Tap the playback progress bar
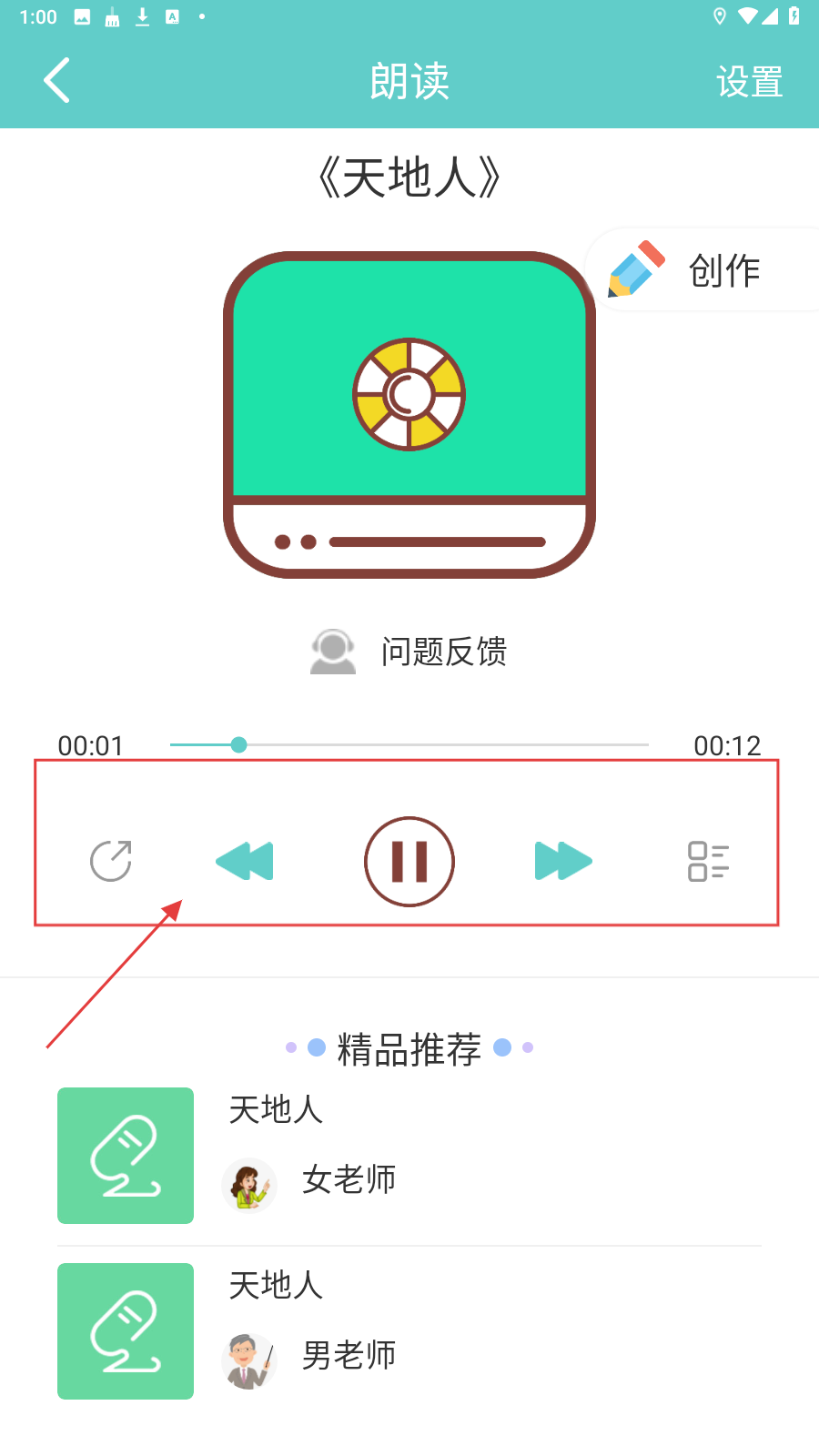The image size is (819, 1456). [409, 744]
